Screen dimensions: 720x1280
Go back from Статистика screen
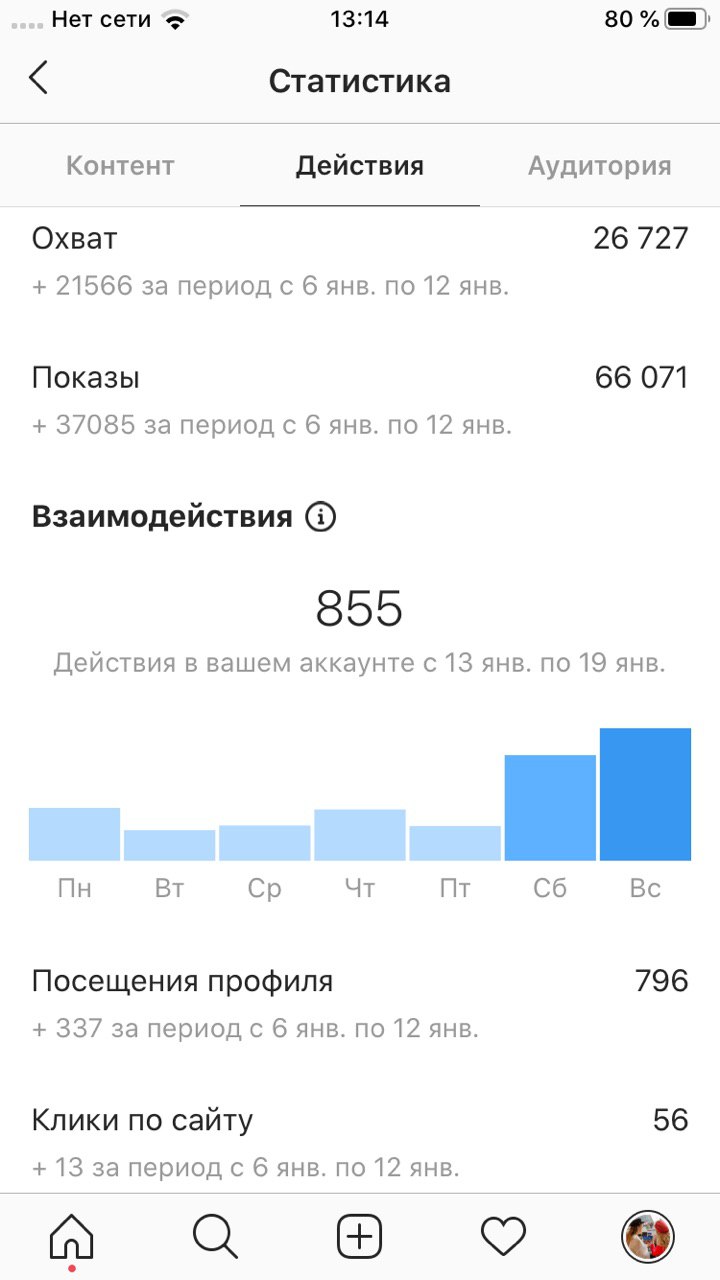(38, 78)
